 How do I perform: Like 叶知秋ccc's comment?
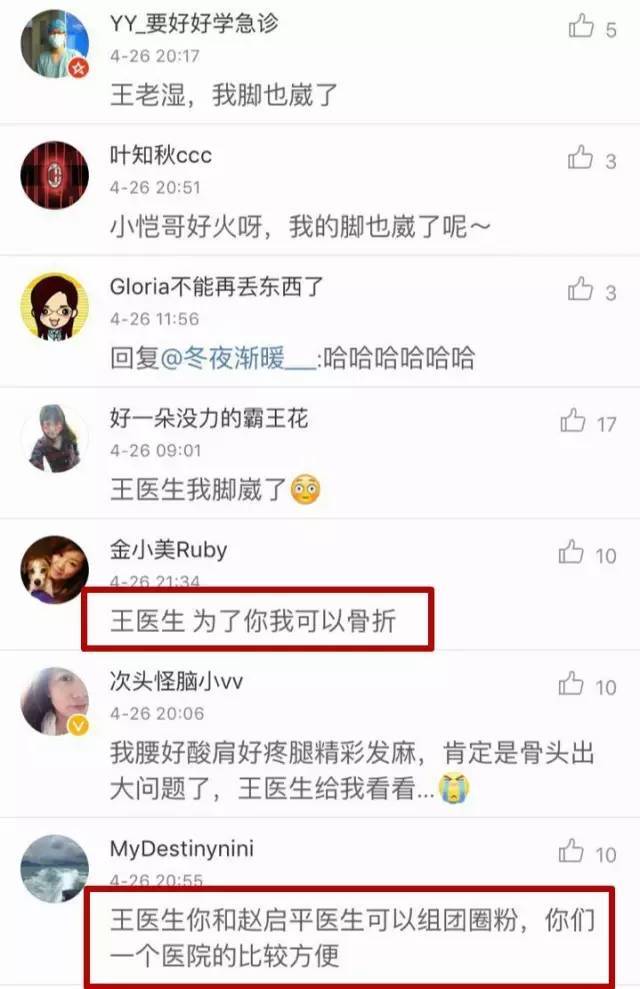pyautogui.click(x=581, y=157)
